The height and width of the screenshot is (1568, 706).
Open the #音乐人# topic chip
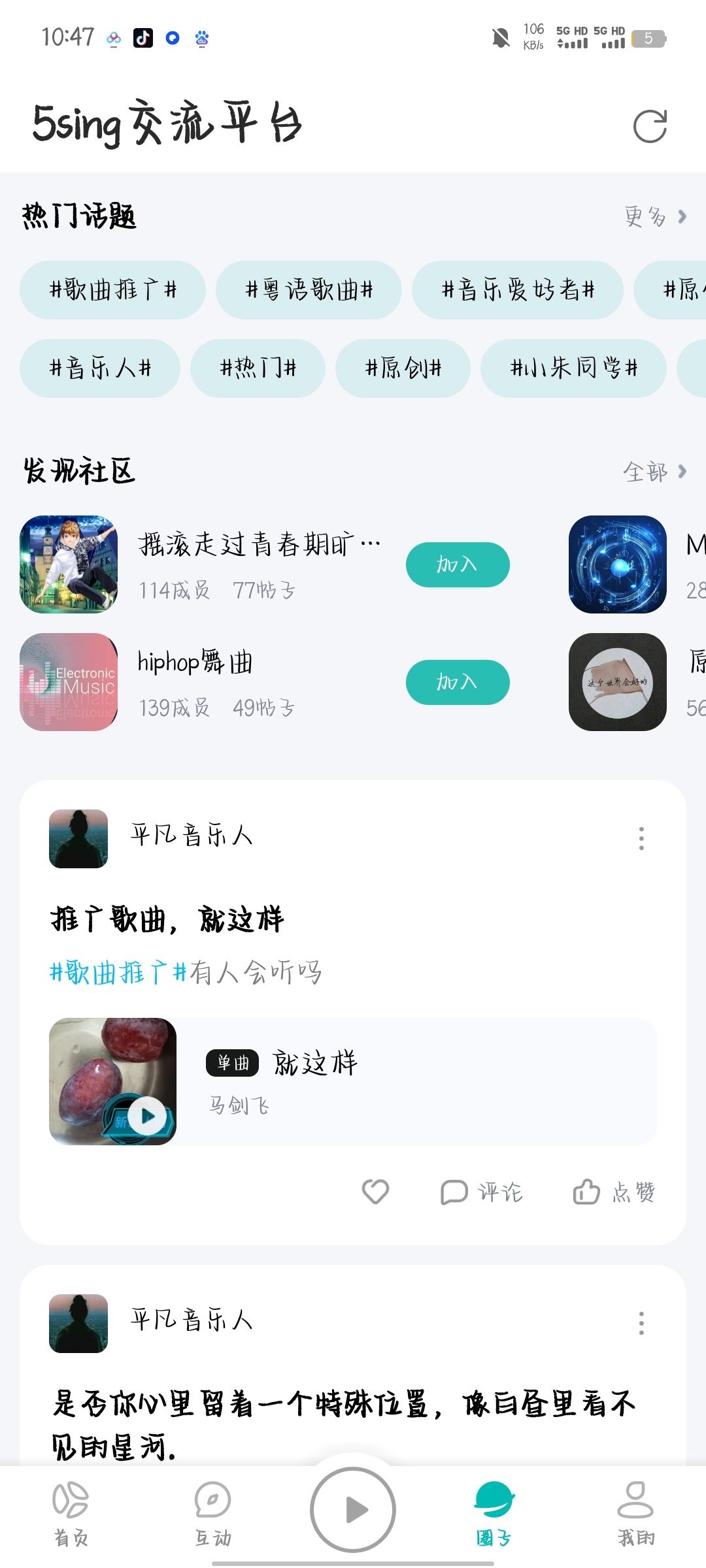(x=100, y=368)
